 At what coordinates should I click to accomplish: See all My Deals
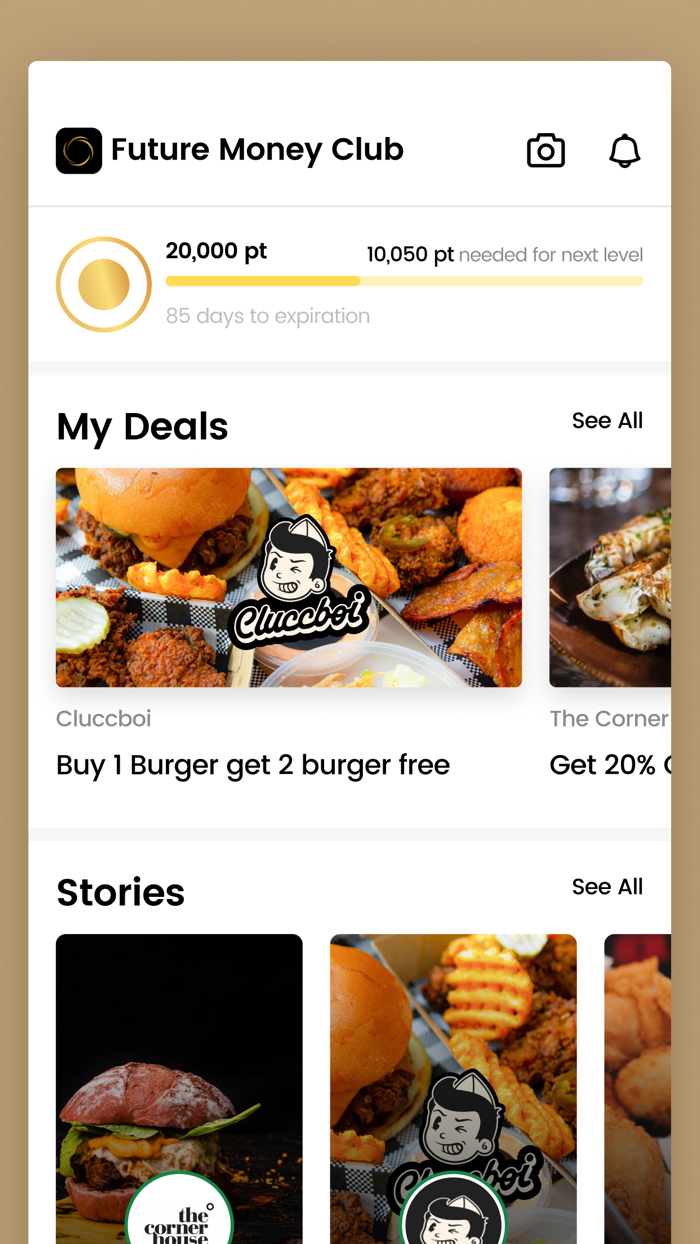(x=607, y=421)
